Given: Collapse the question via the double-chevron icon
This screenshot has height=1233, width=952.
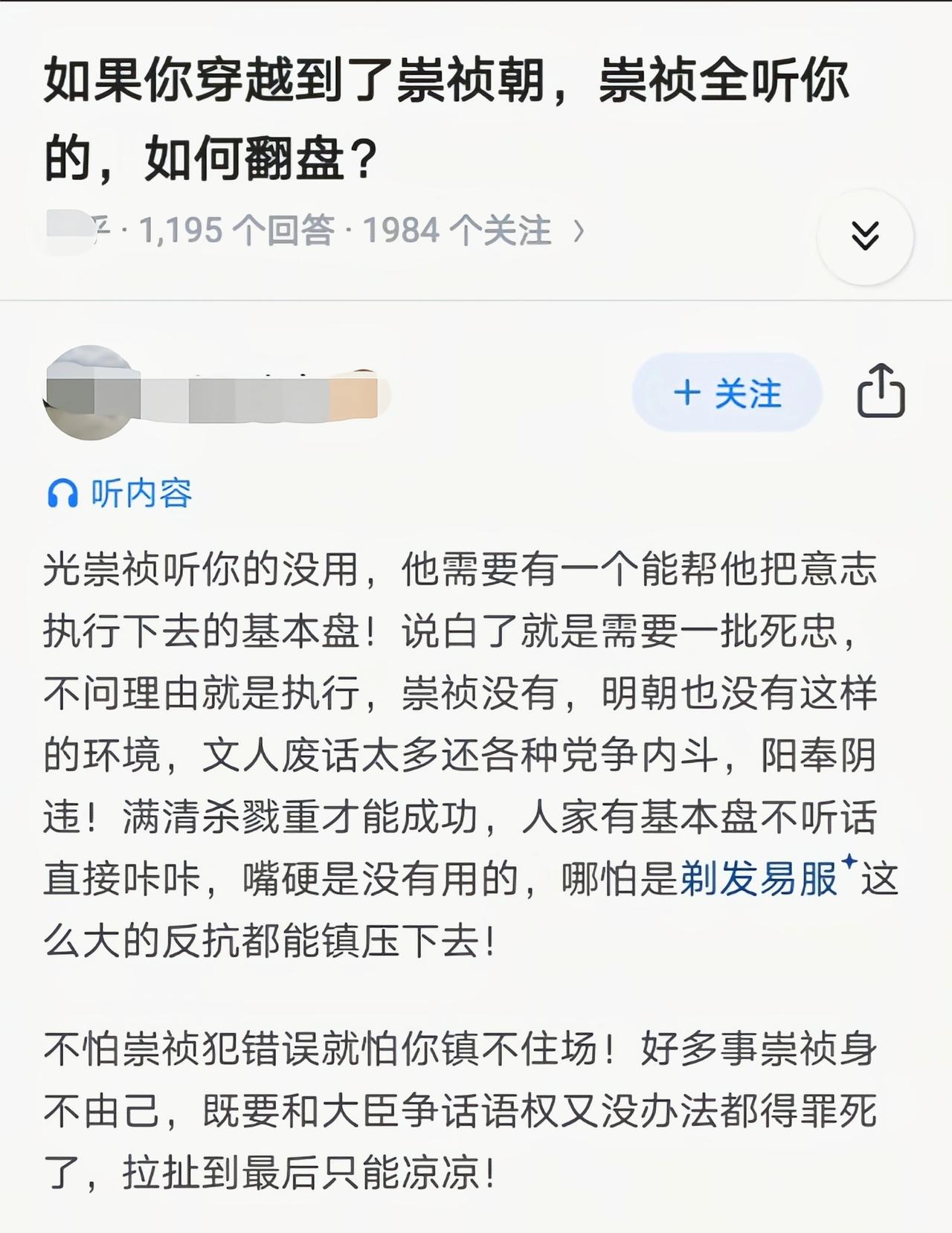Looking at the screenshot, I should coord(863,235).
